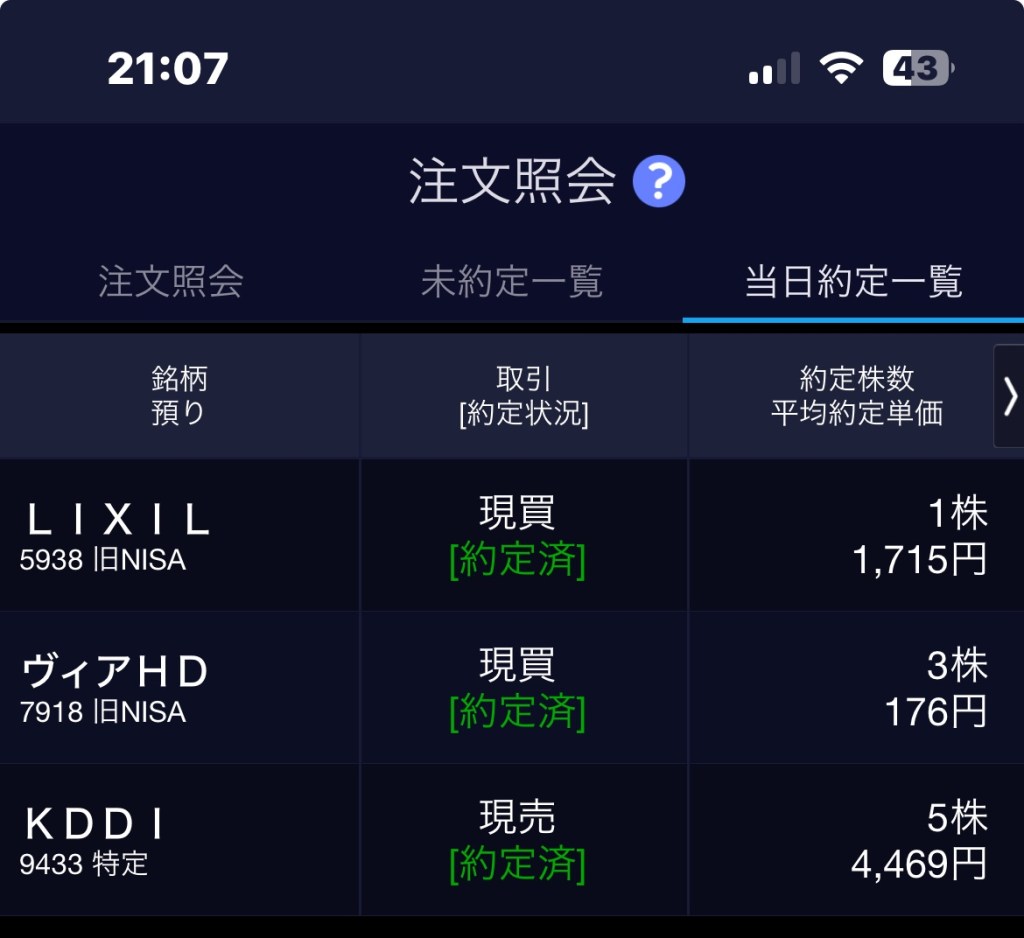Select the 当日約定一覧 tab
This screenshot has width=1024, height=938.
853,282
